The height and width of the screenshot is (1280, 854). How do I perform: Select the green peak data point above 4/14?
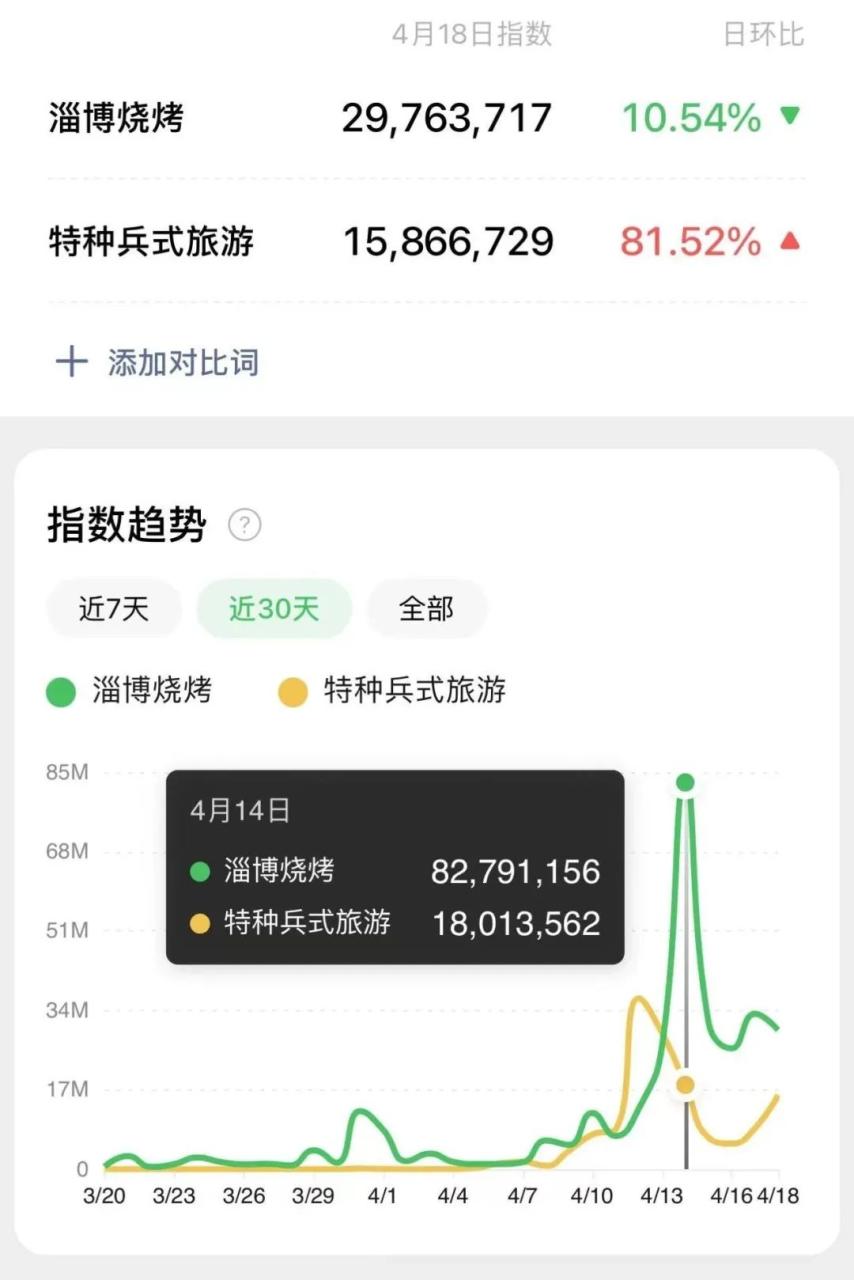click(x=684, y=783)
